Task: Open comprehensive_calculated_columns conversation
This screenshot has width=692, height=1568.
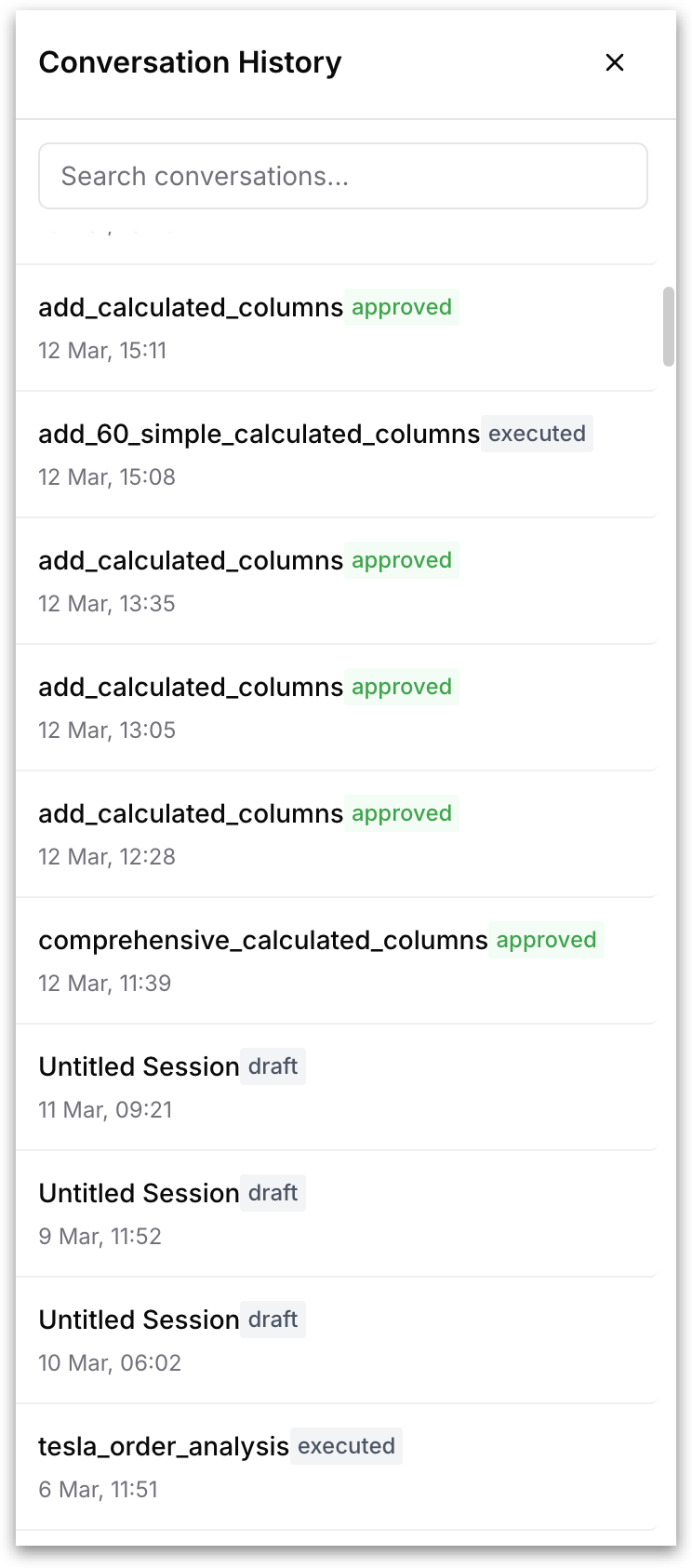Action: coord(336,960)
